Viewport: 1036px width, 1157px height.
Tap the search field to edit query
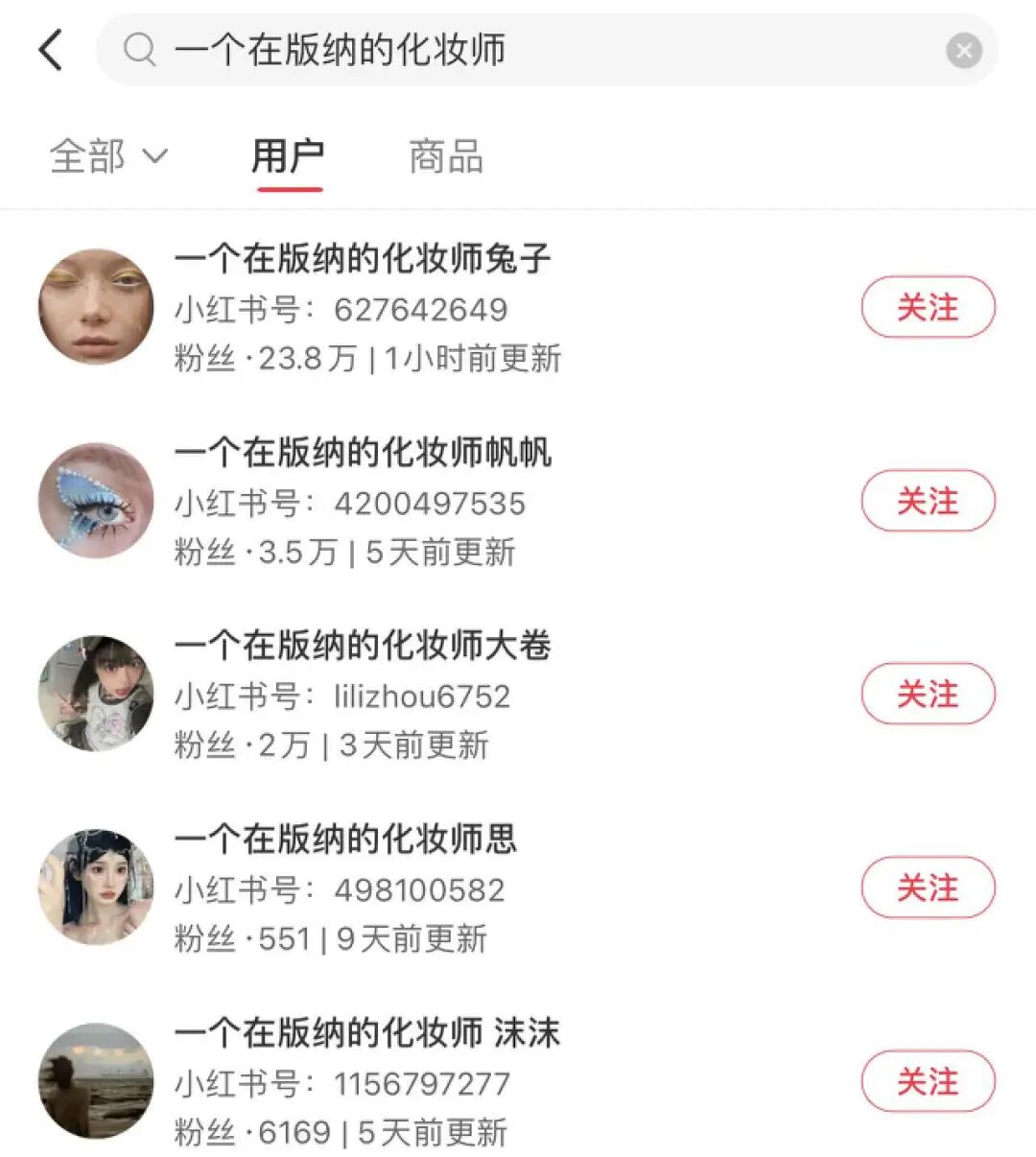point(528,50)
